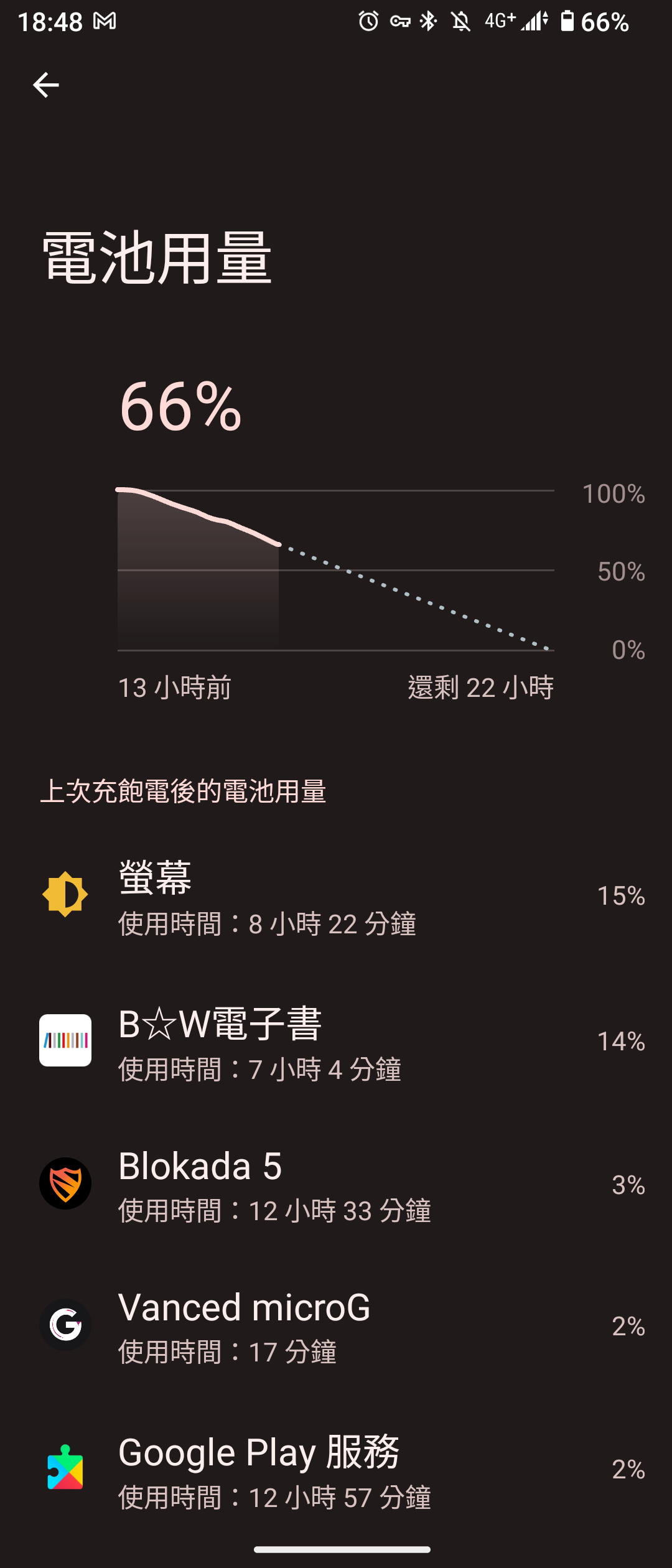The width and height of the screenshot is (672, 1568).
Task: Go back using the arrow icon
Action: coord(45,85)
